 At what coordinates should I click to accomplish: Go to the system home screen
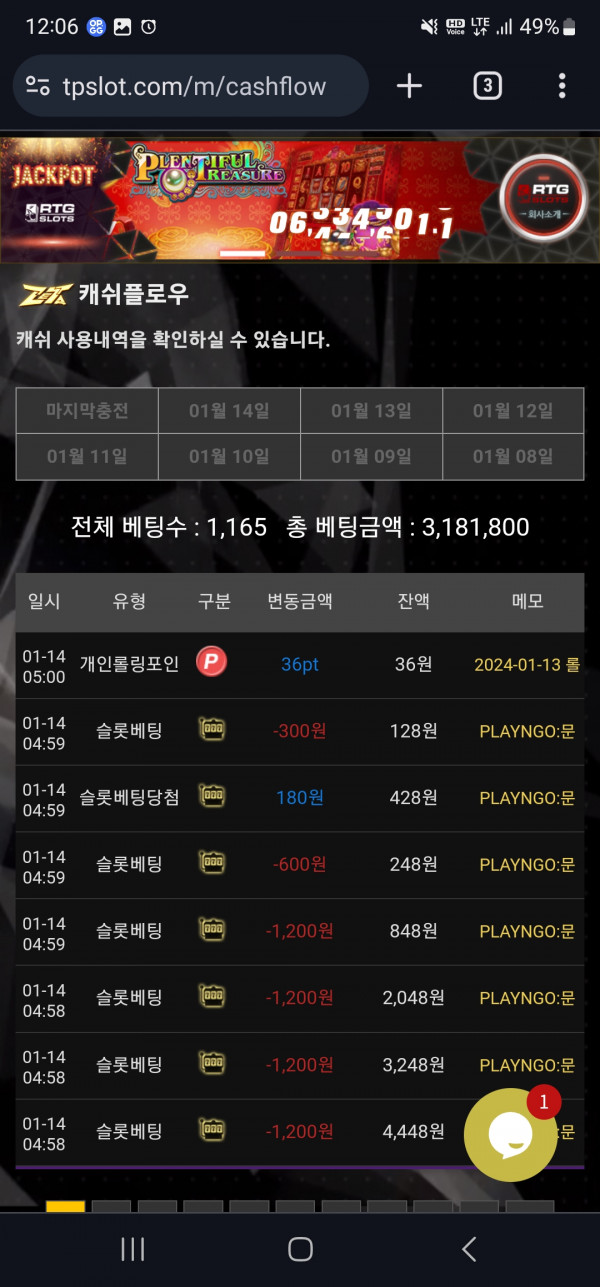click(300, 1249)
